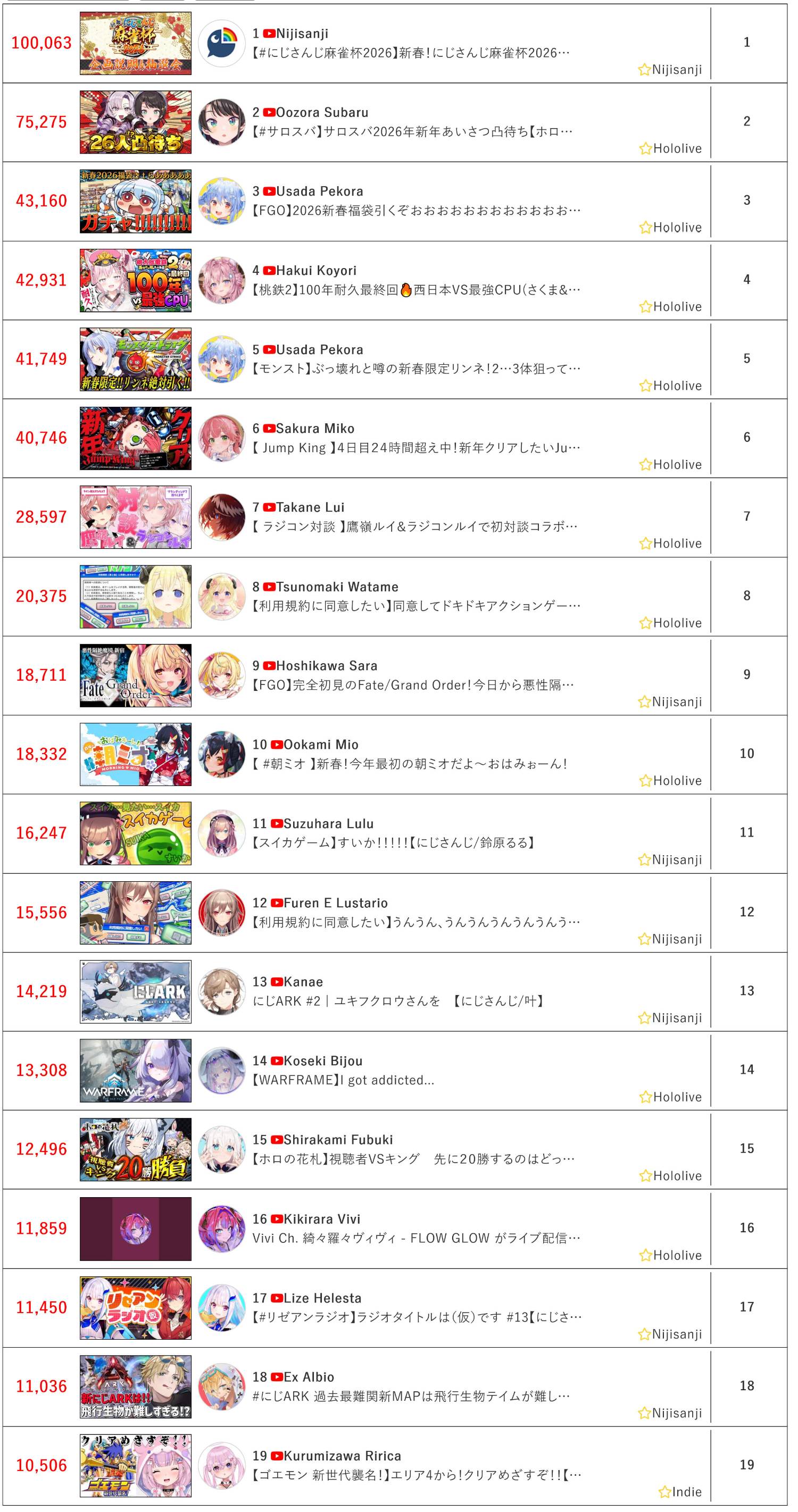The height and width of the screenshot is (1512, 798).
Task: Open Ookami Mio's morning stream thumbnail
Action: tap(135, 754)
